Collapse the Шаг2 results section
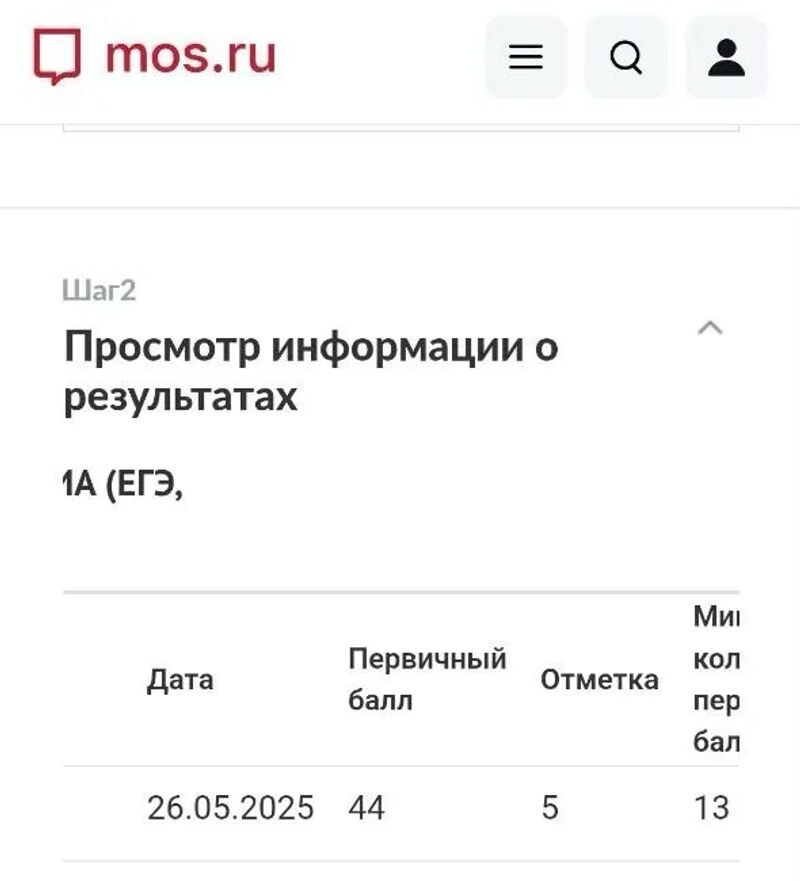This screenshot has width=800, height=881. (710, 328)
